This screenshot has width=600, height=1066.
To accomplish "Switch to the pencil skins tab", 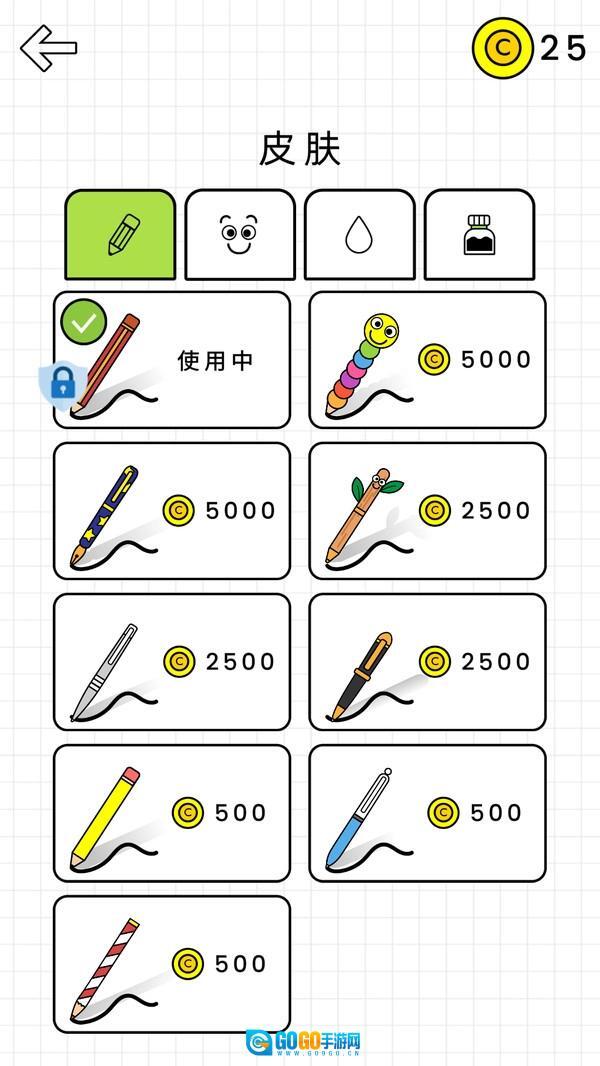I will click(x=120, y=235).
